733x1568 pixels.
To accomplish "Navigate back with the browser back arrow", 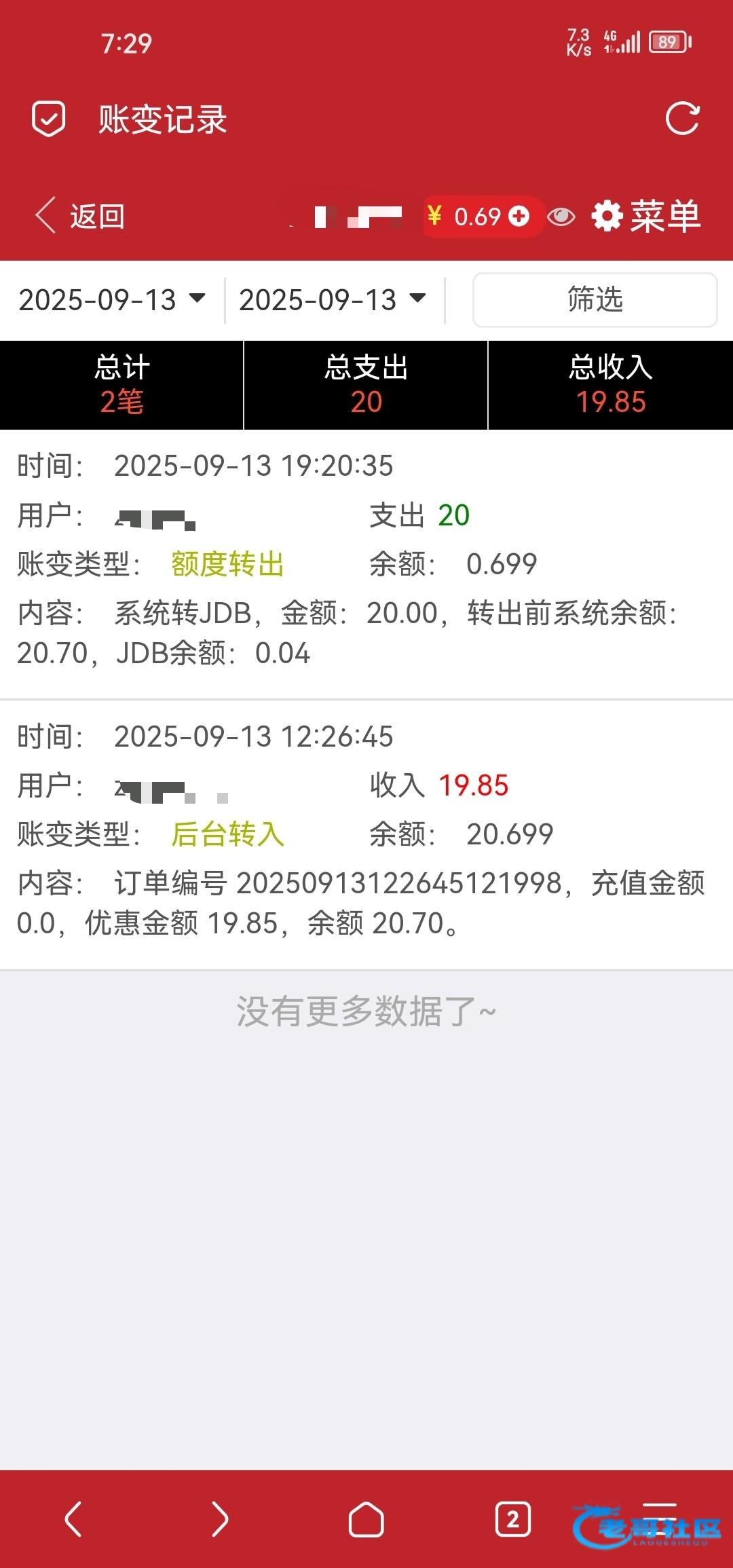I will [73, 1519].
